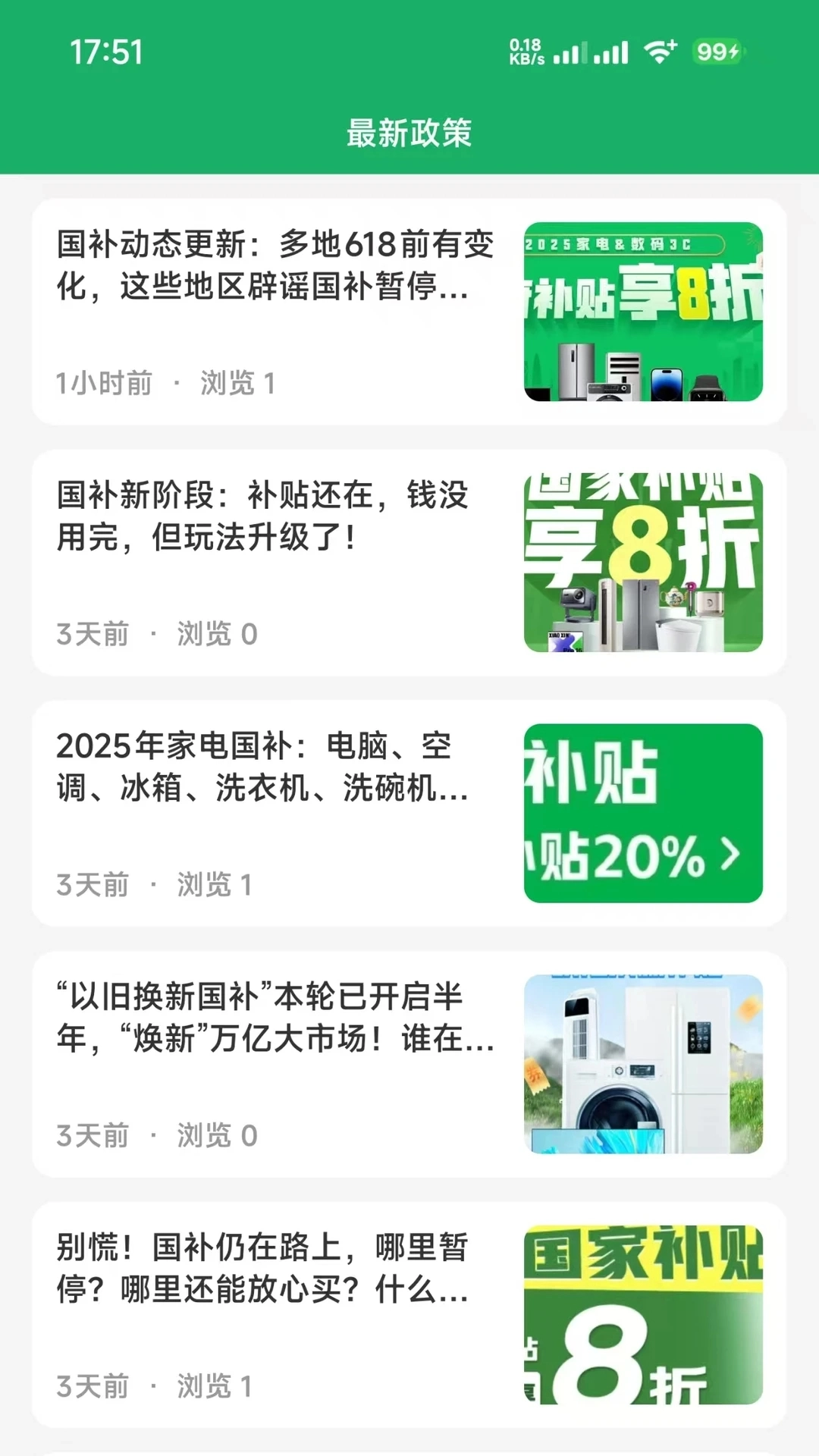Open 别慌！国补仍在路上 article
Screen dimensions: 819x1456
[x=262, y=1269]
